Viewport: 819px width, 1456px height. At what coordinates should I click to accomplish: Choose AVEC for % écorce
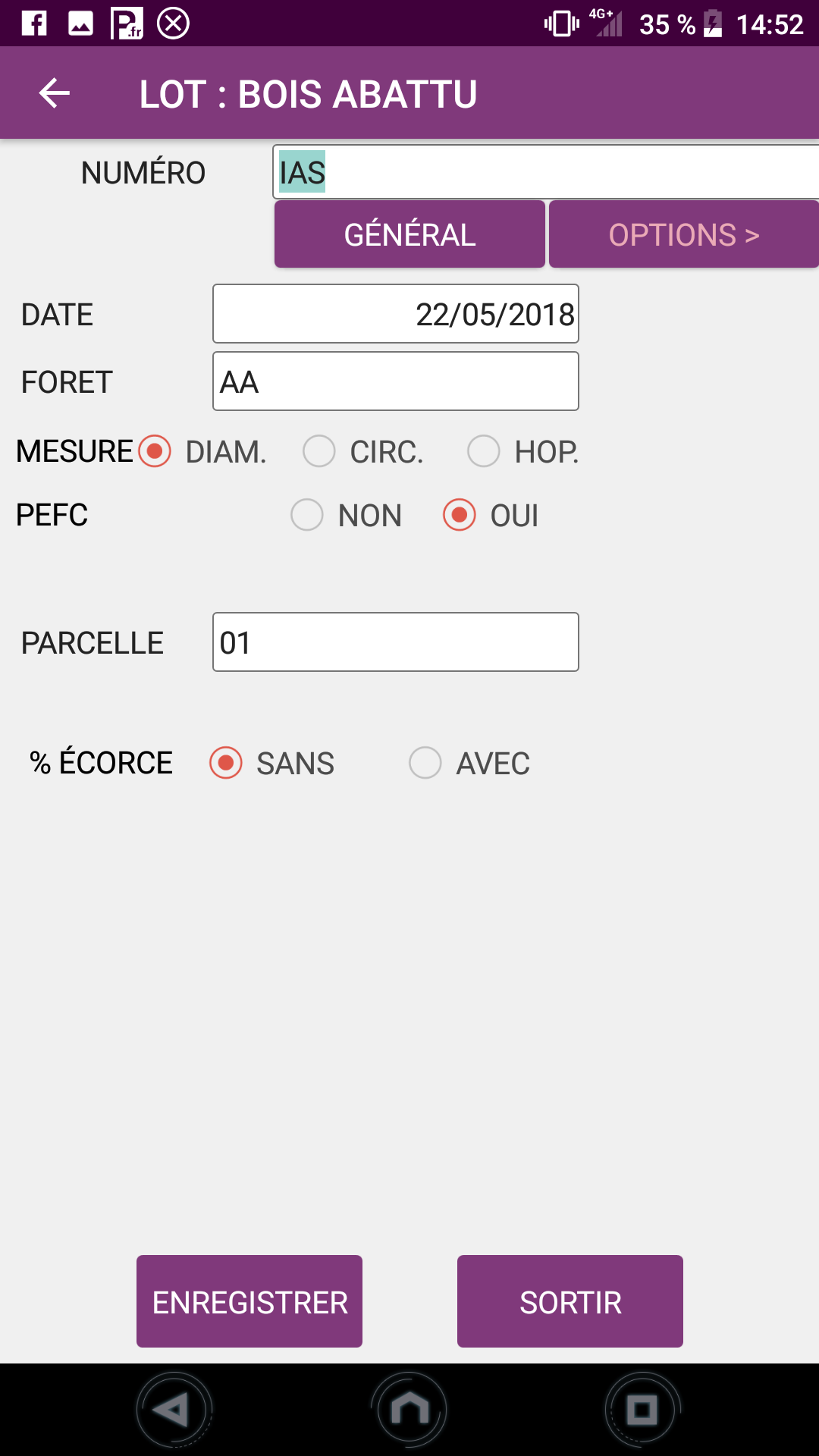coord(470,763)
